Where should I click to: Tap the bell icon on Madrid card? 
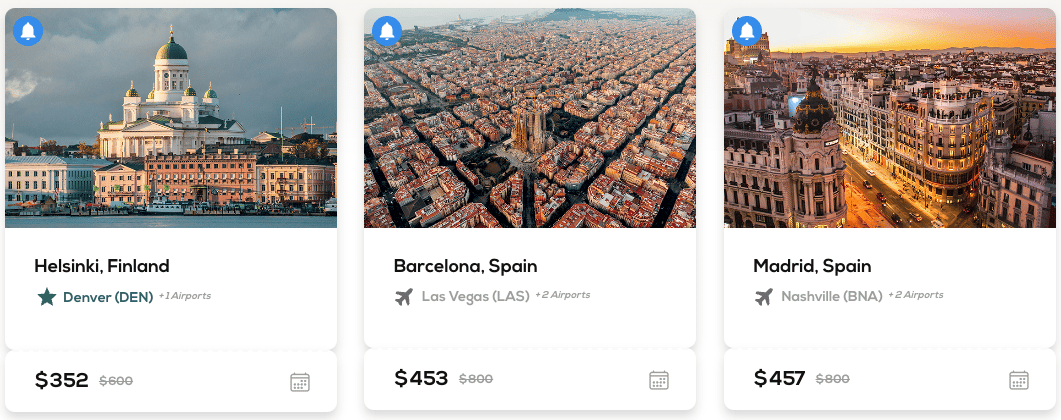coord(747,31)
